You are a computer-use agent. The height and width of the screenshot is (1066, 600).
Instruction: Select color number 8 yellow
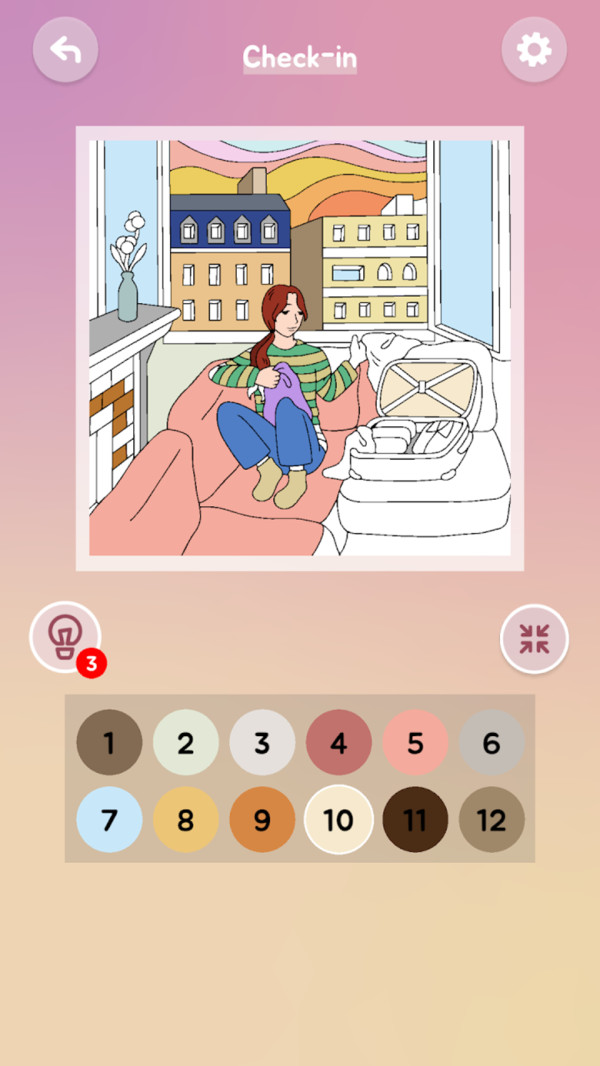tap(186, 820)
